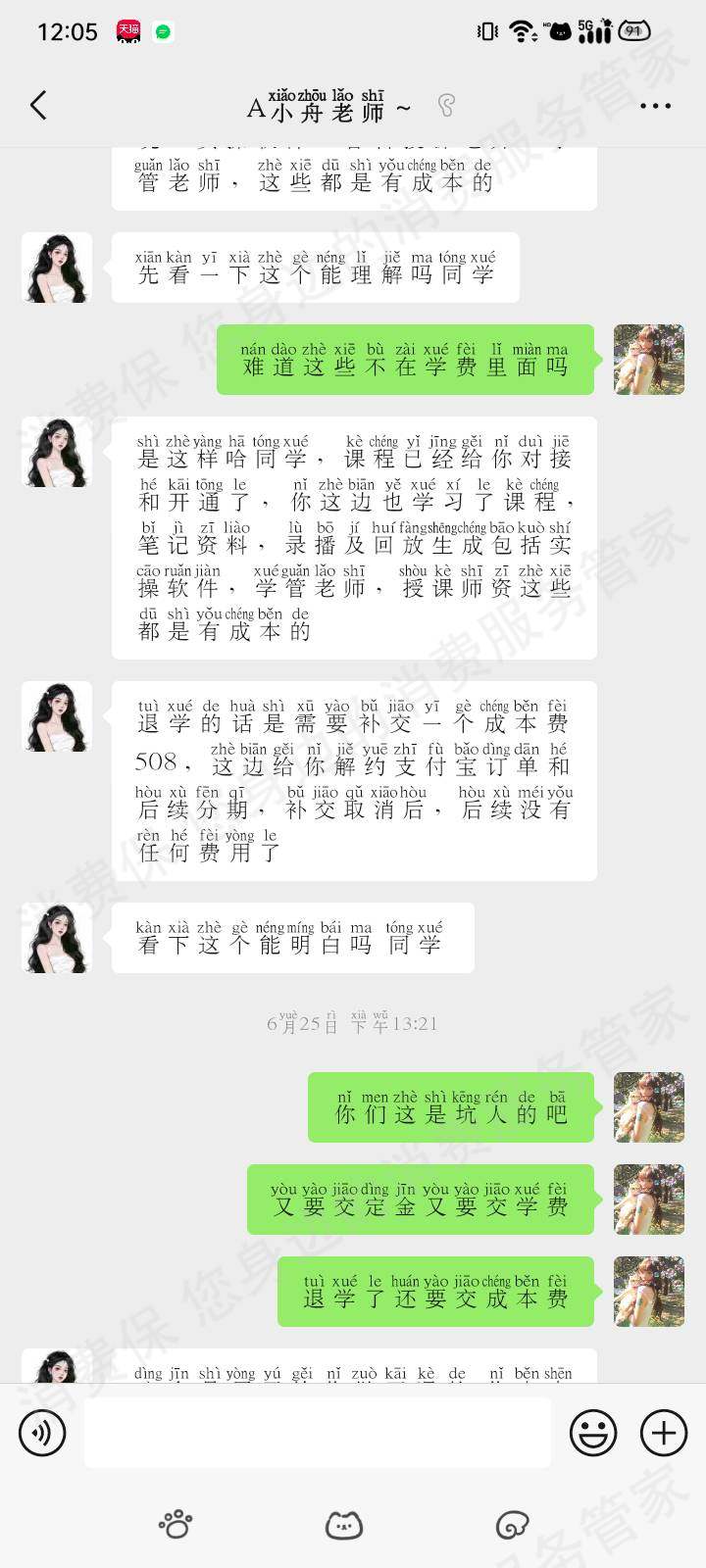Open teacher's avatar beside 先看一下这个能理解吗同学
706x1568 pixels.
pos(57,268)
